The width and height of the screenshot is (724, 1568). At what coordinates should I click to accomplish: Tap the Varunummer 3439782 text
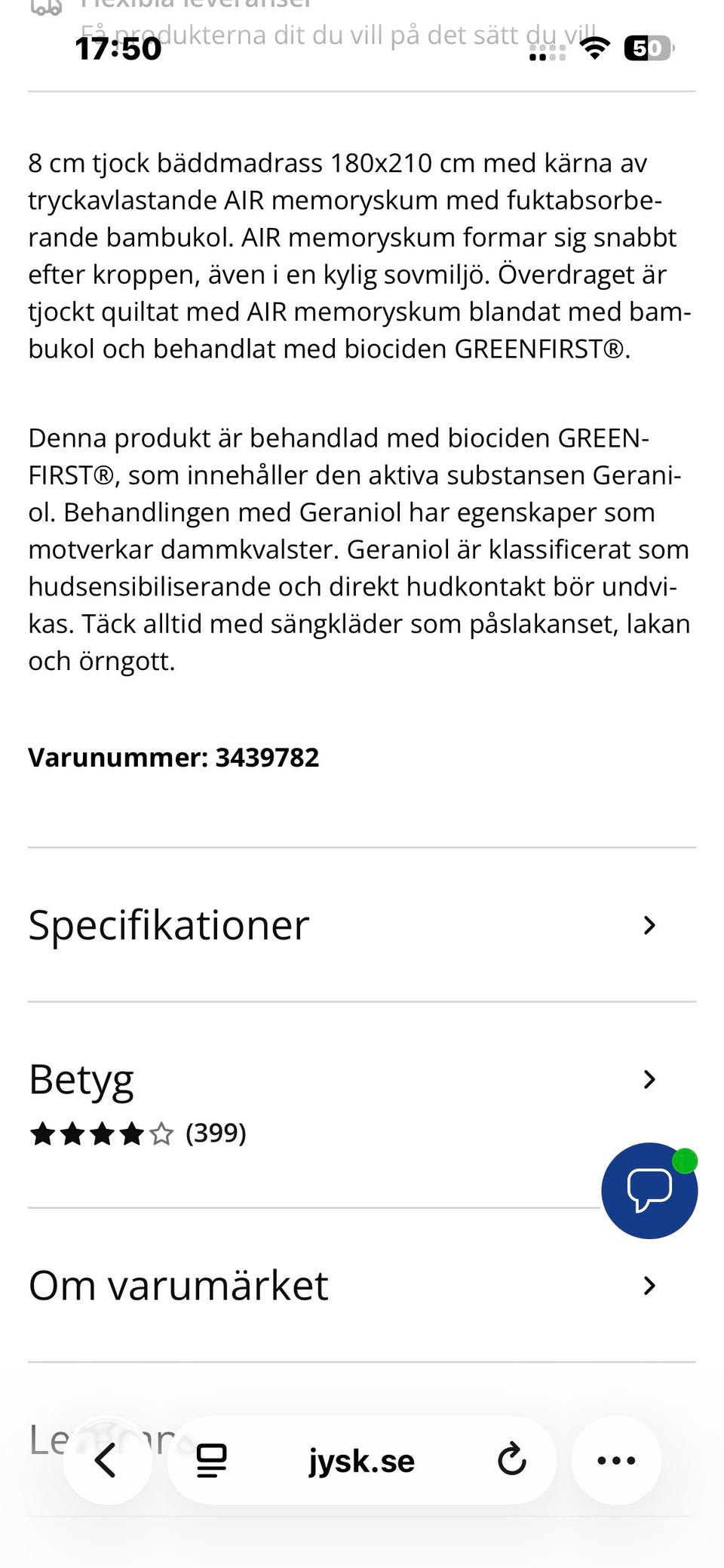(174, 757)
